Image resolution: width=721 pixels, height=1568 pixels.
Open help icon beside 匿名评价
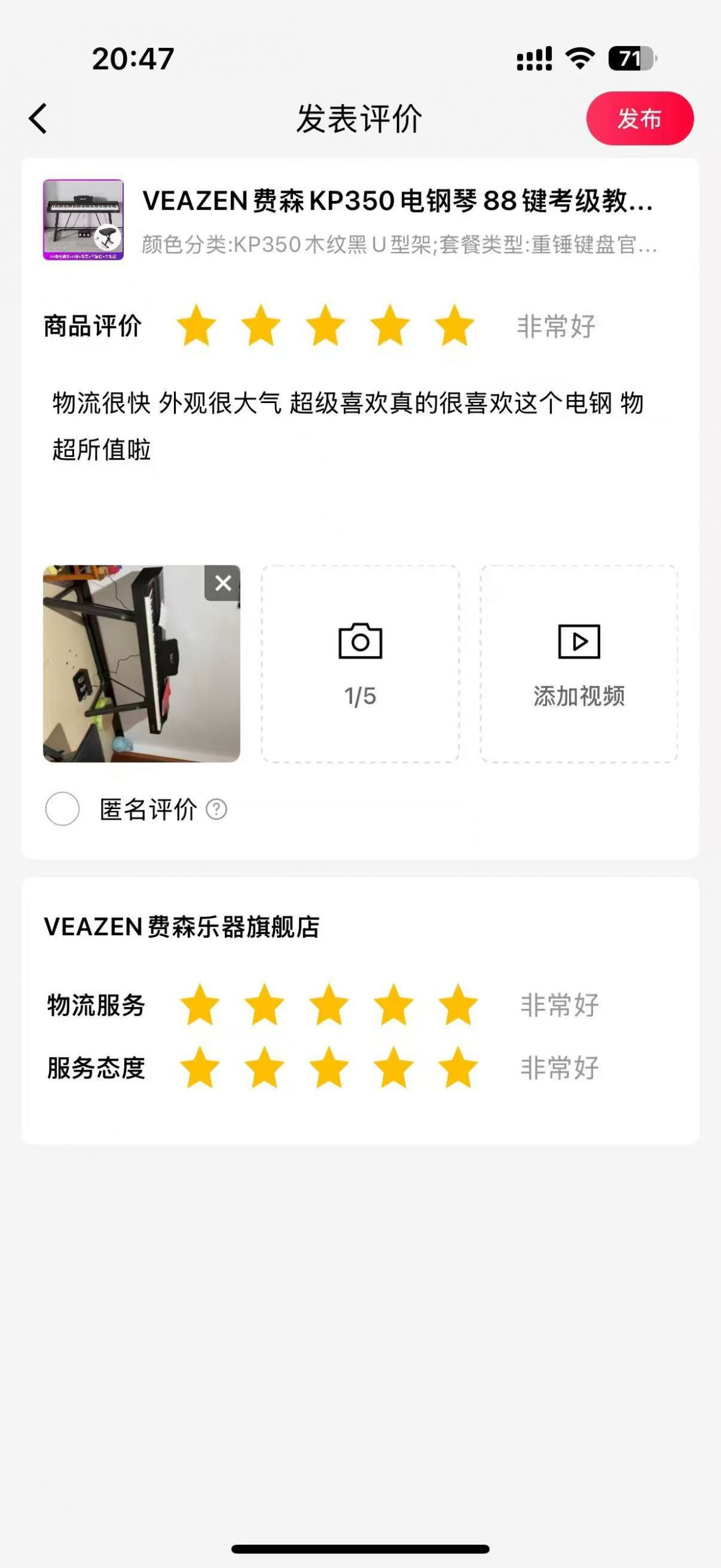pos(216,809)
